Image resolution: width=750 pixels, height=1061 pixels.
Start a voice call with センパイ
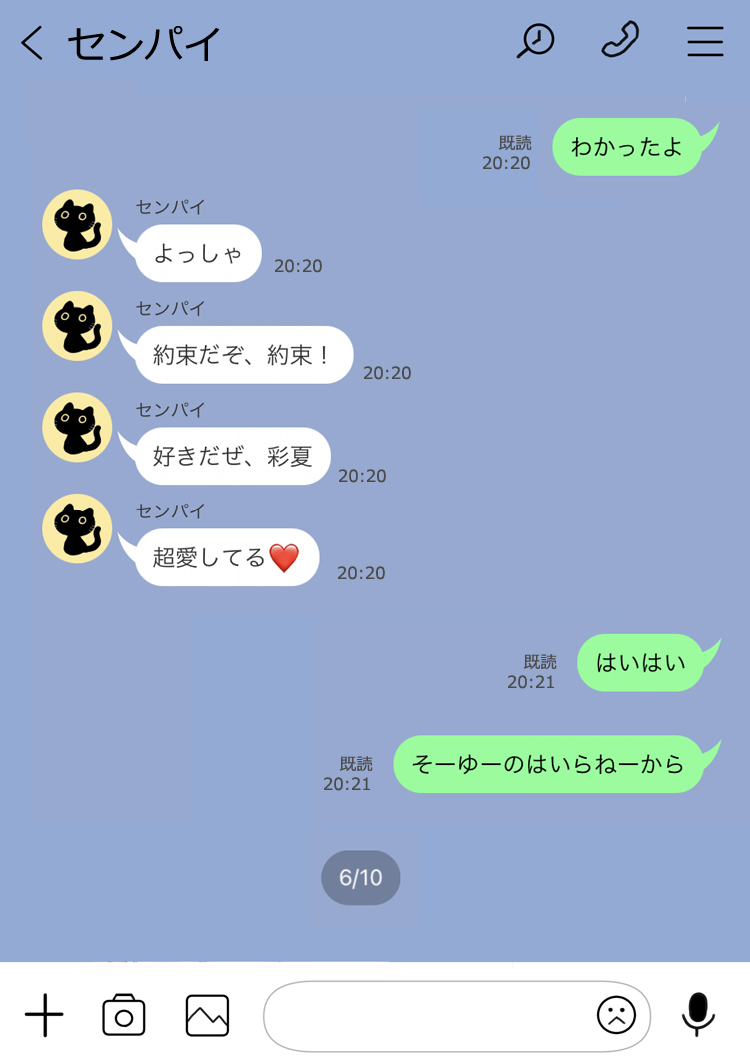pos(620,42)
